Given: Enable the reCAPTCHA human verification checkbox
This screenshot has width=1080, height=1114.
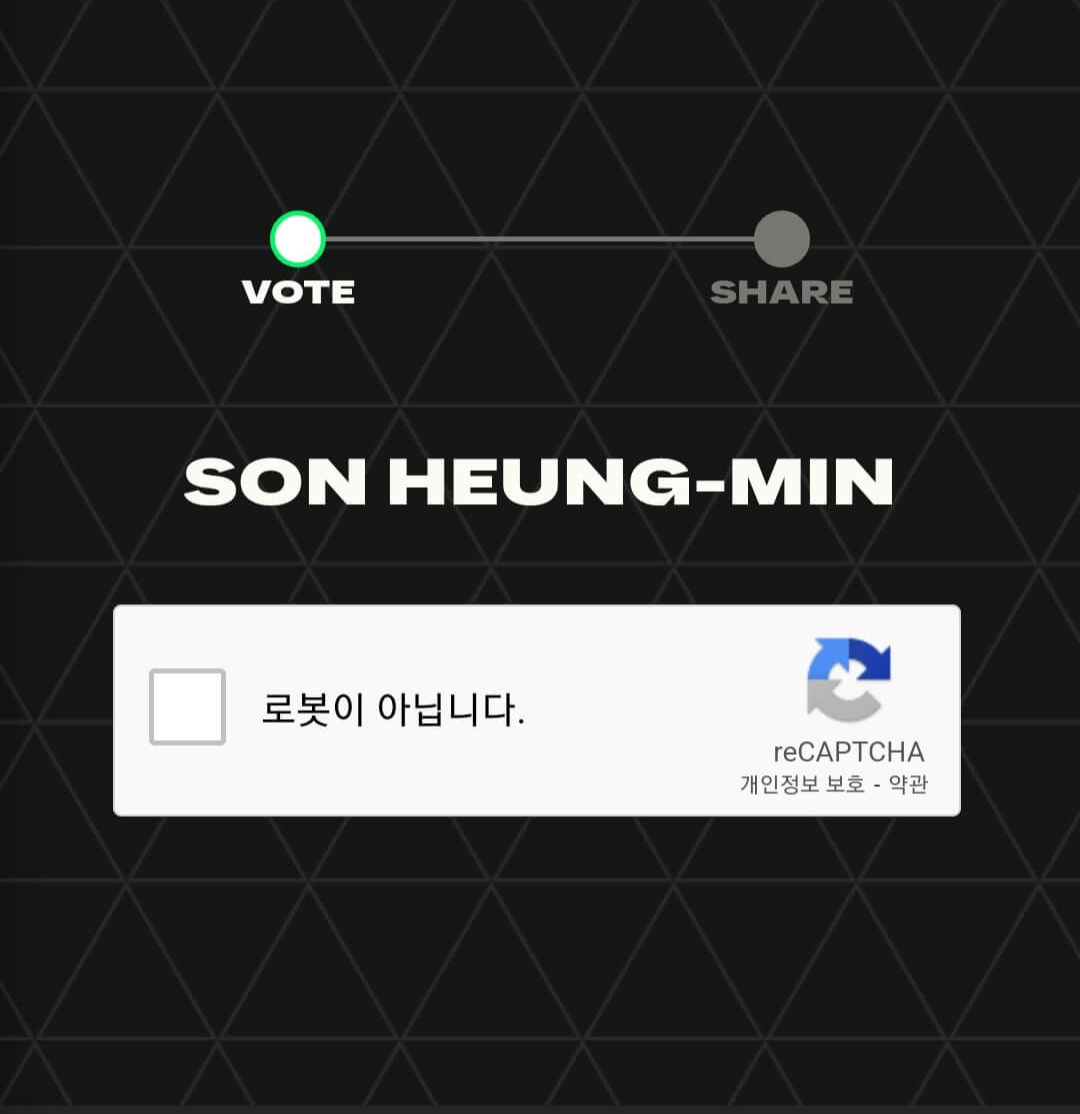Looking at the screenshot, I should 186,709.
